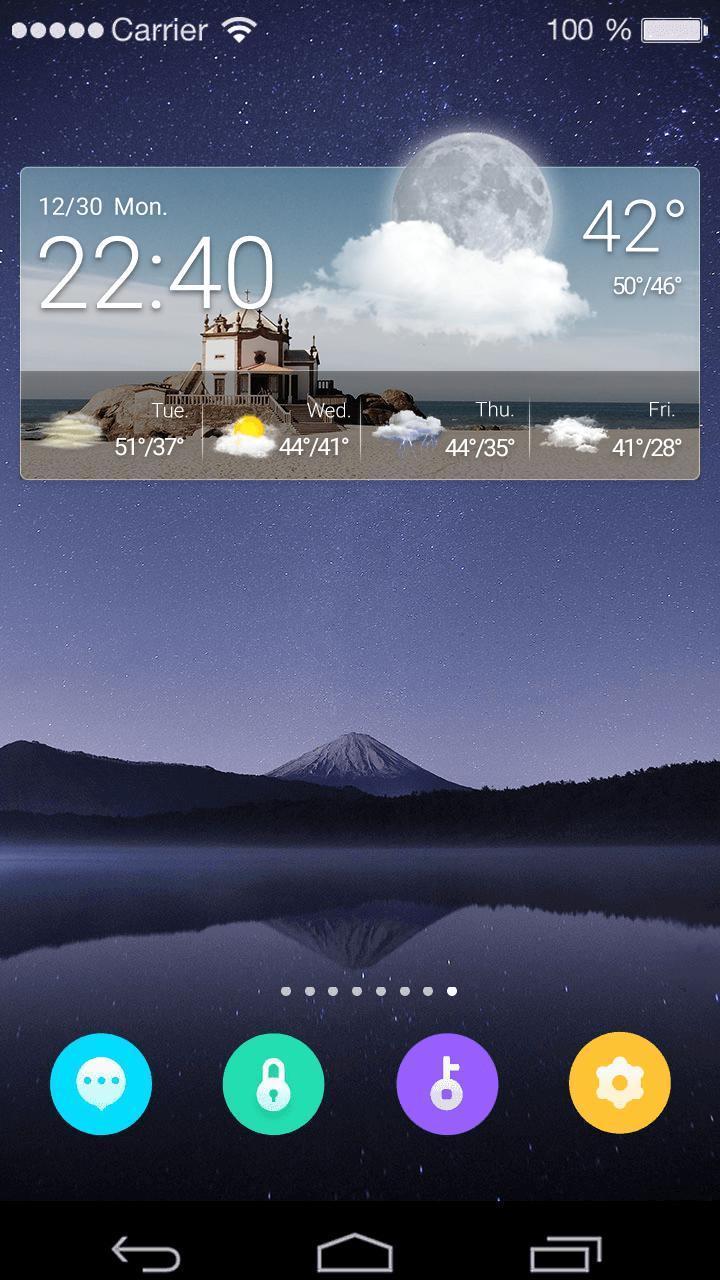
Task: Open the purple key app
Action: 447,1084
